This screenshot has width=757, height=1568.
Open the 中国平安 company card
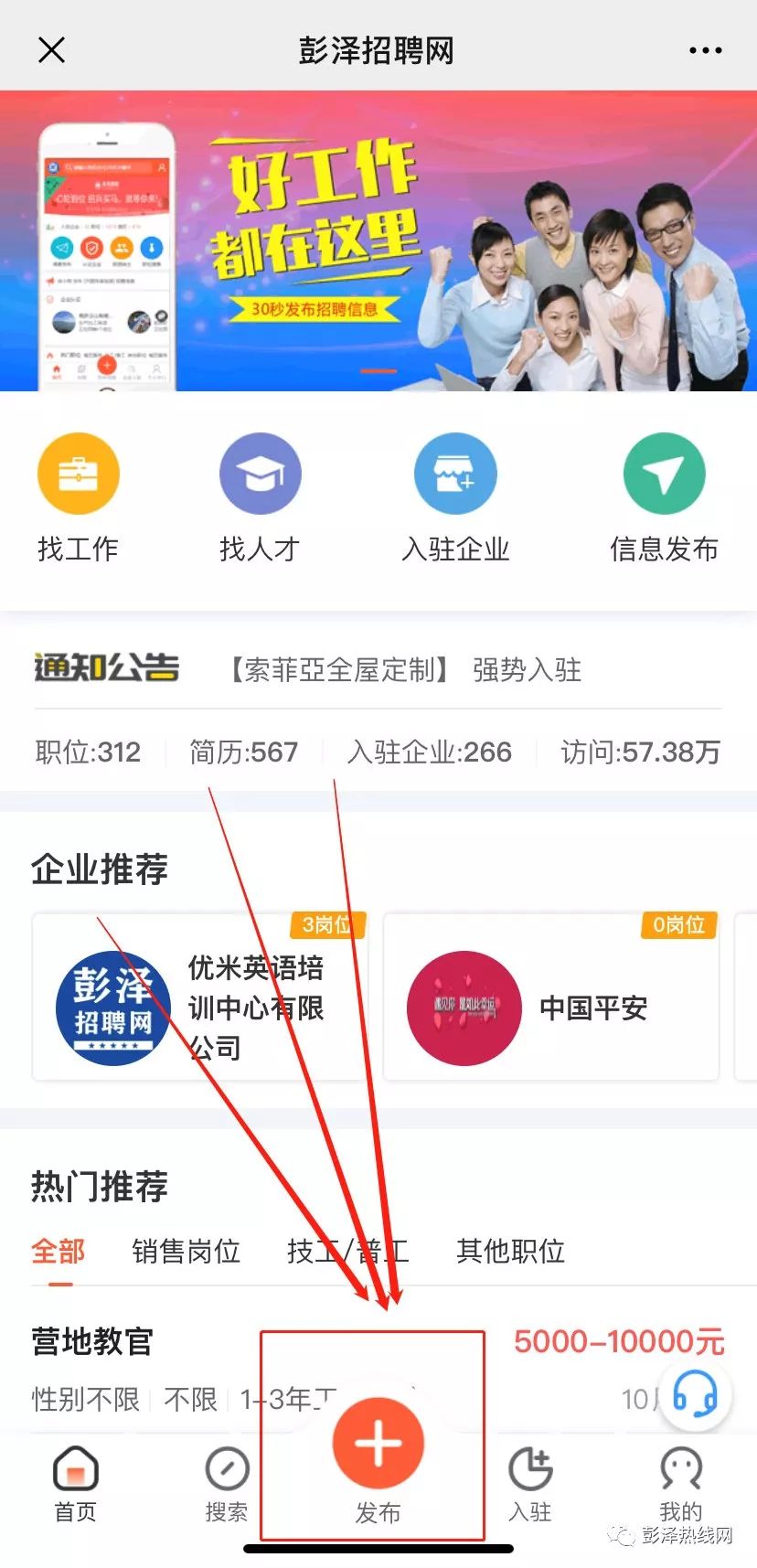(551, 997)
